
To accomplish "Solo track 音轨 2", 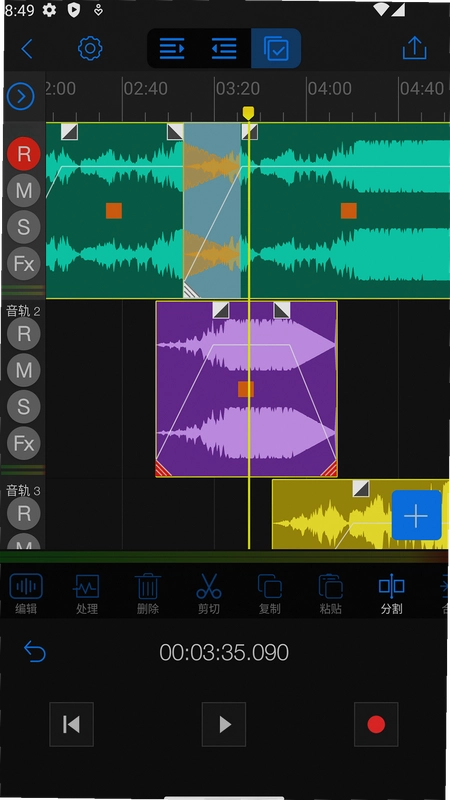I will coord(23,407).
